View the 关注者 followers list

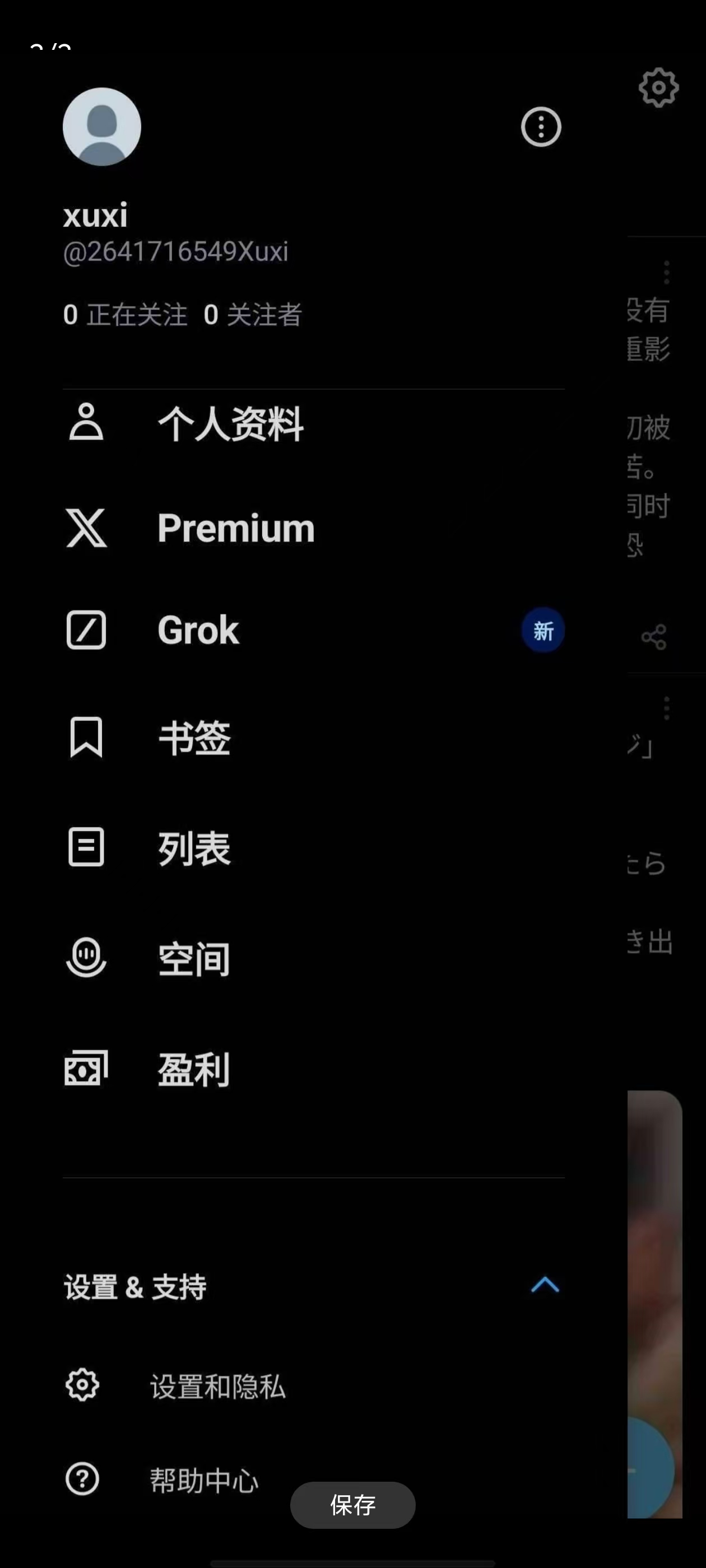(253, 315)
